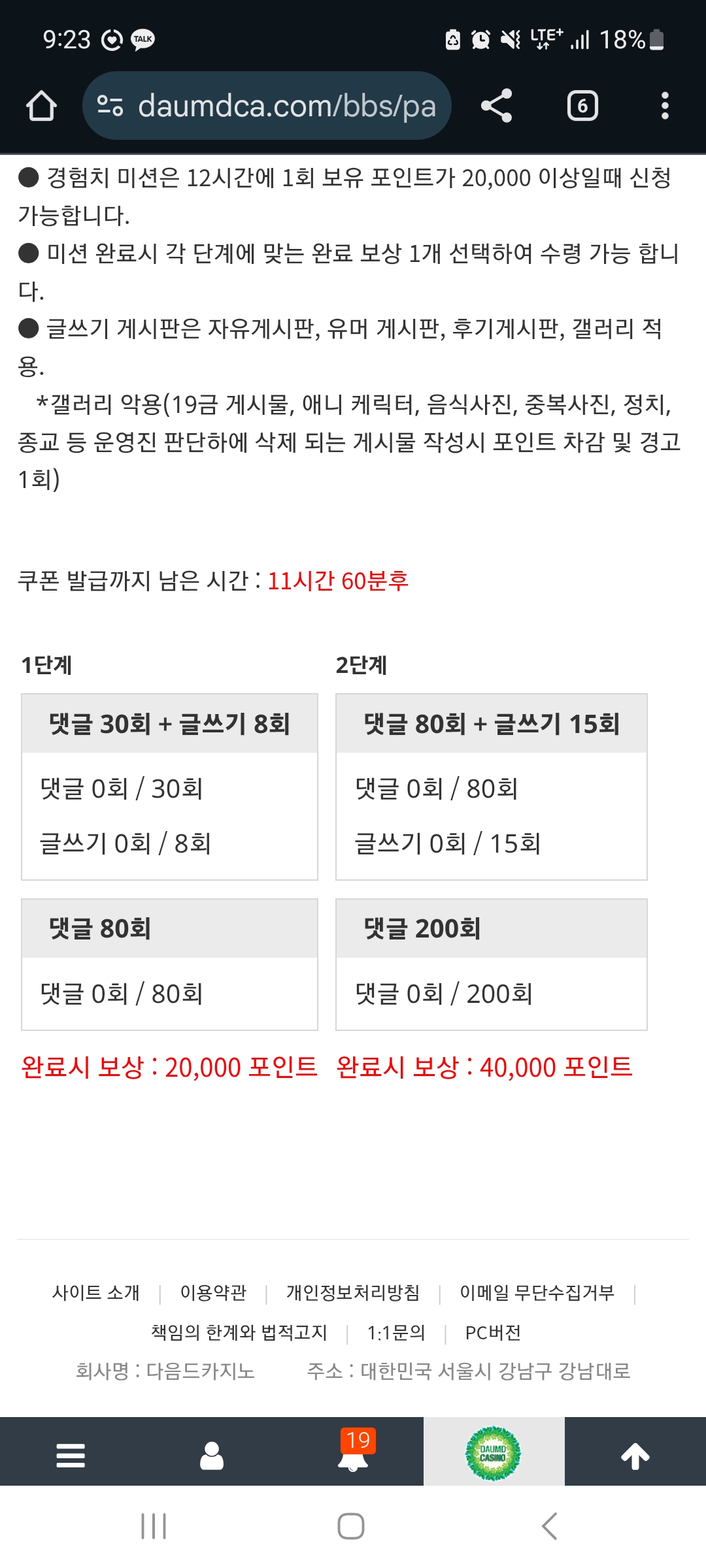Image resolution: width=706 pixels, height=1568 pixels.
Task: Open 책임의 한계와 법적고지 link
Action: click(239, 1332)
